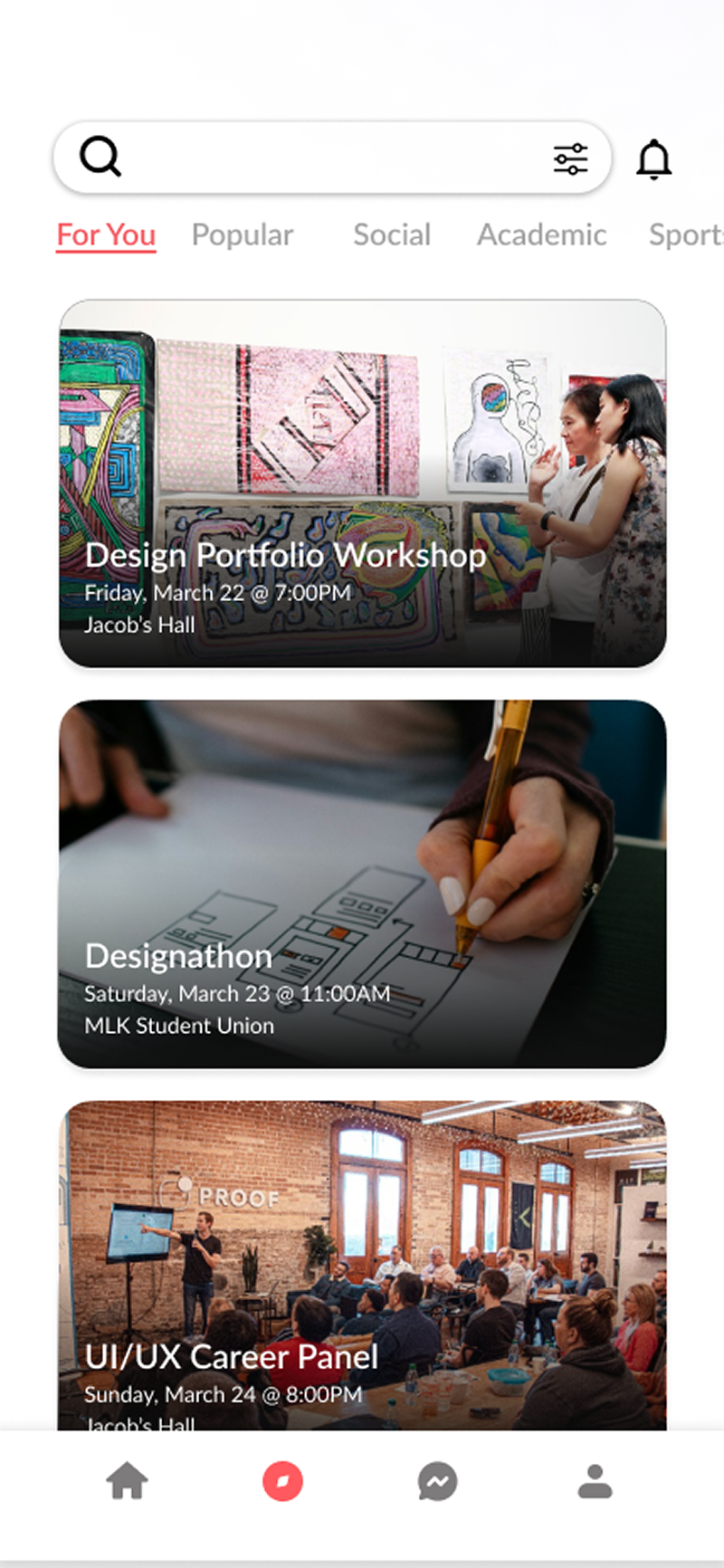The height and width of the screenshot is (1568, 724).
Task: Switch to the Social tab
Action: click(x=391, y=234)
